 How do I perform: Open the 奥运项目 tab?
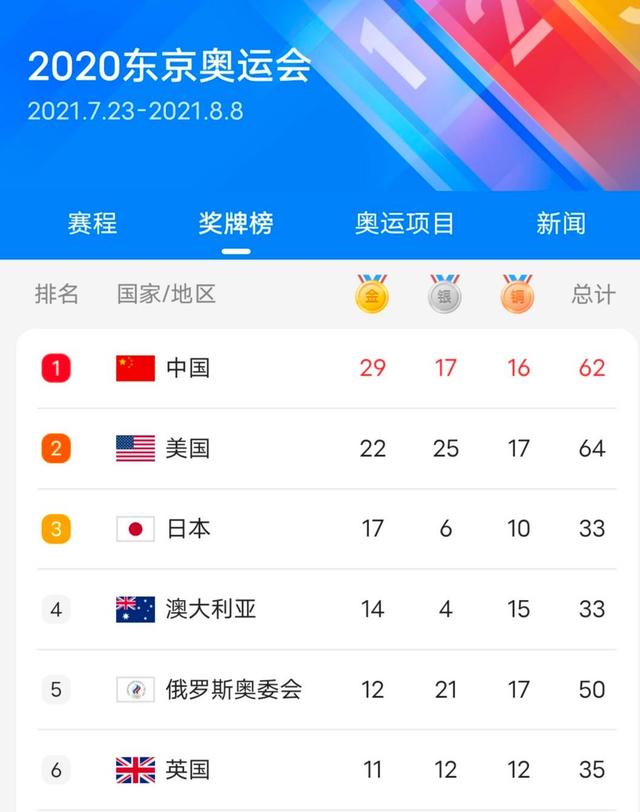pos(404,222)
